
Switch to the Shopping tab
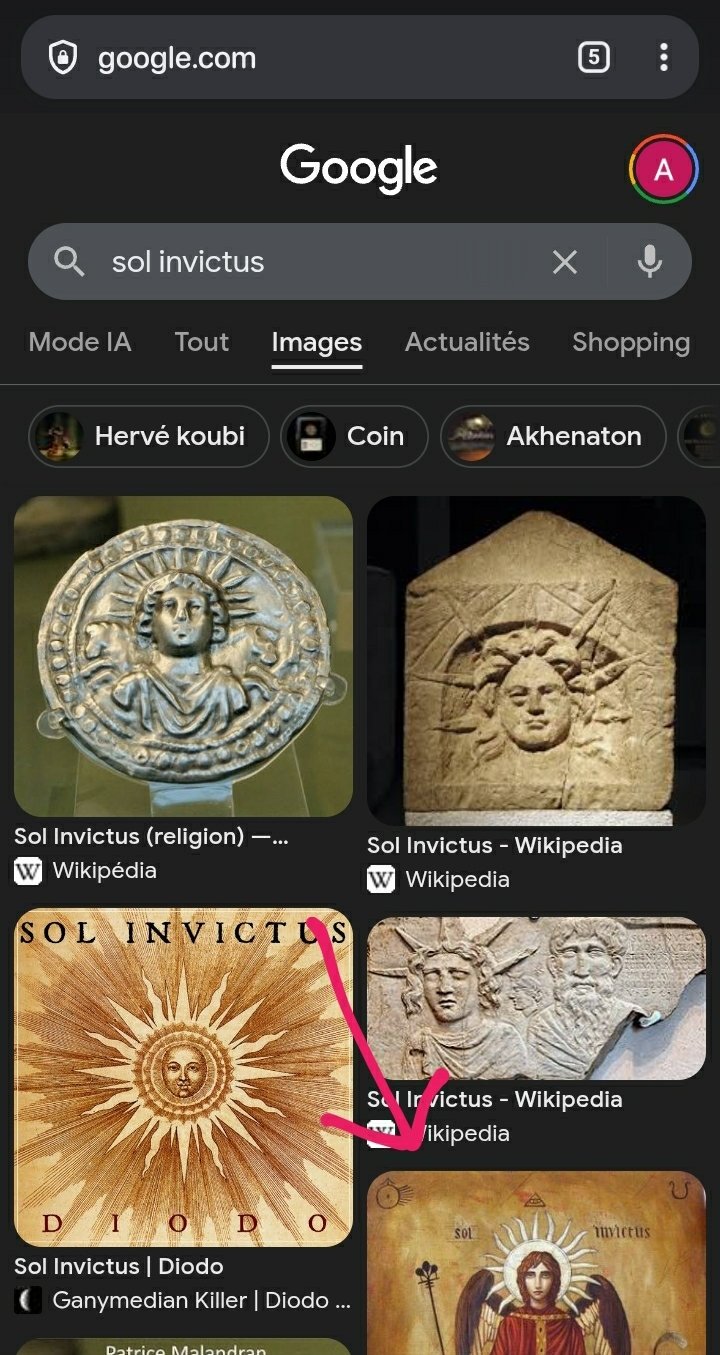pos(631,342)
